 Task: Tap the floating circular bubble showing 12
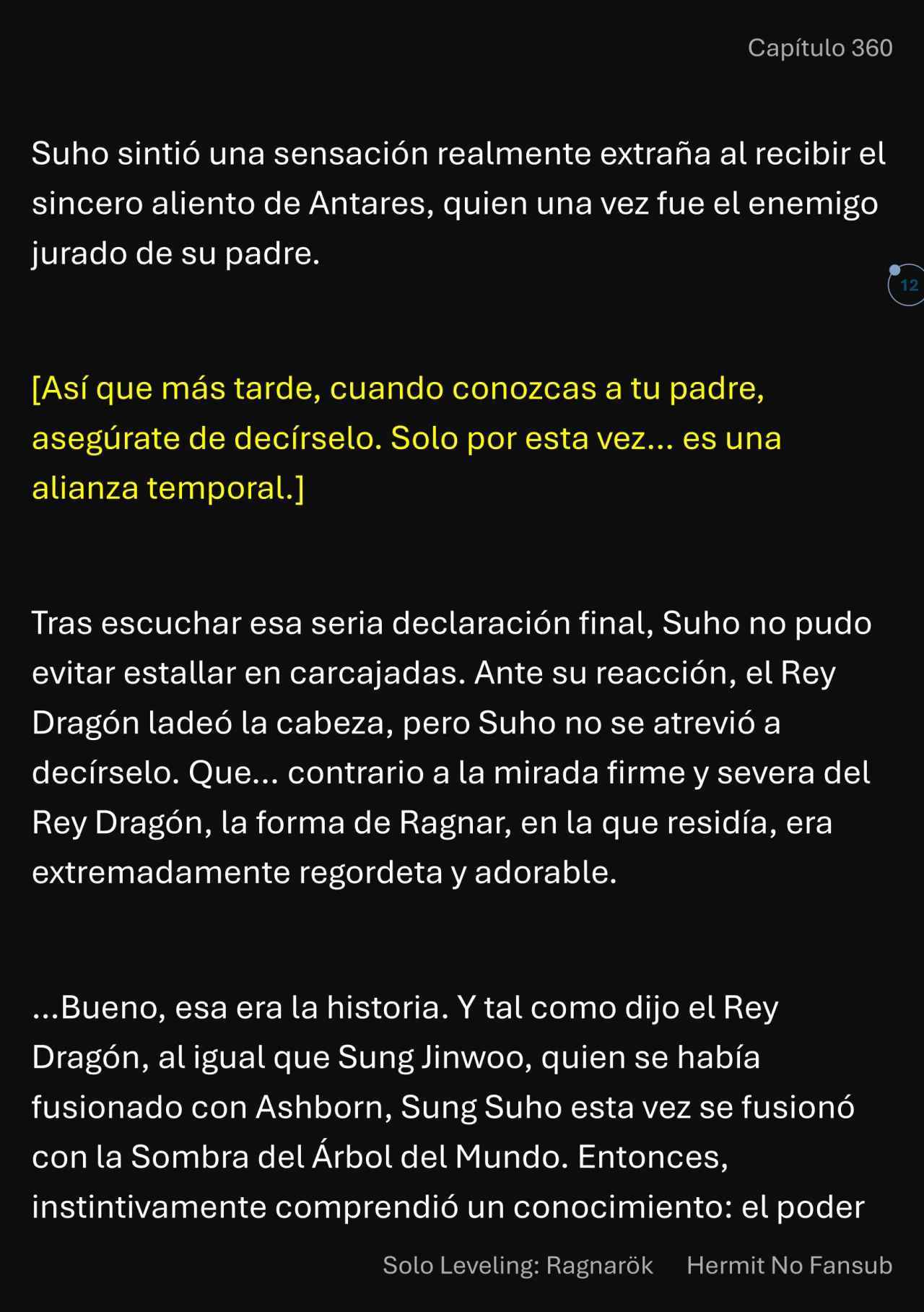tap(907, 285)
